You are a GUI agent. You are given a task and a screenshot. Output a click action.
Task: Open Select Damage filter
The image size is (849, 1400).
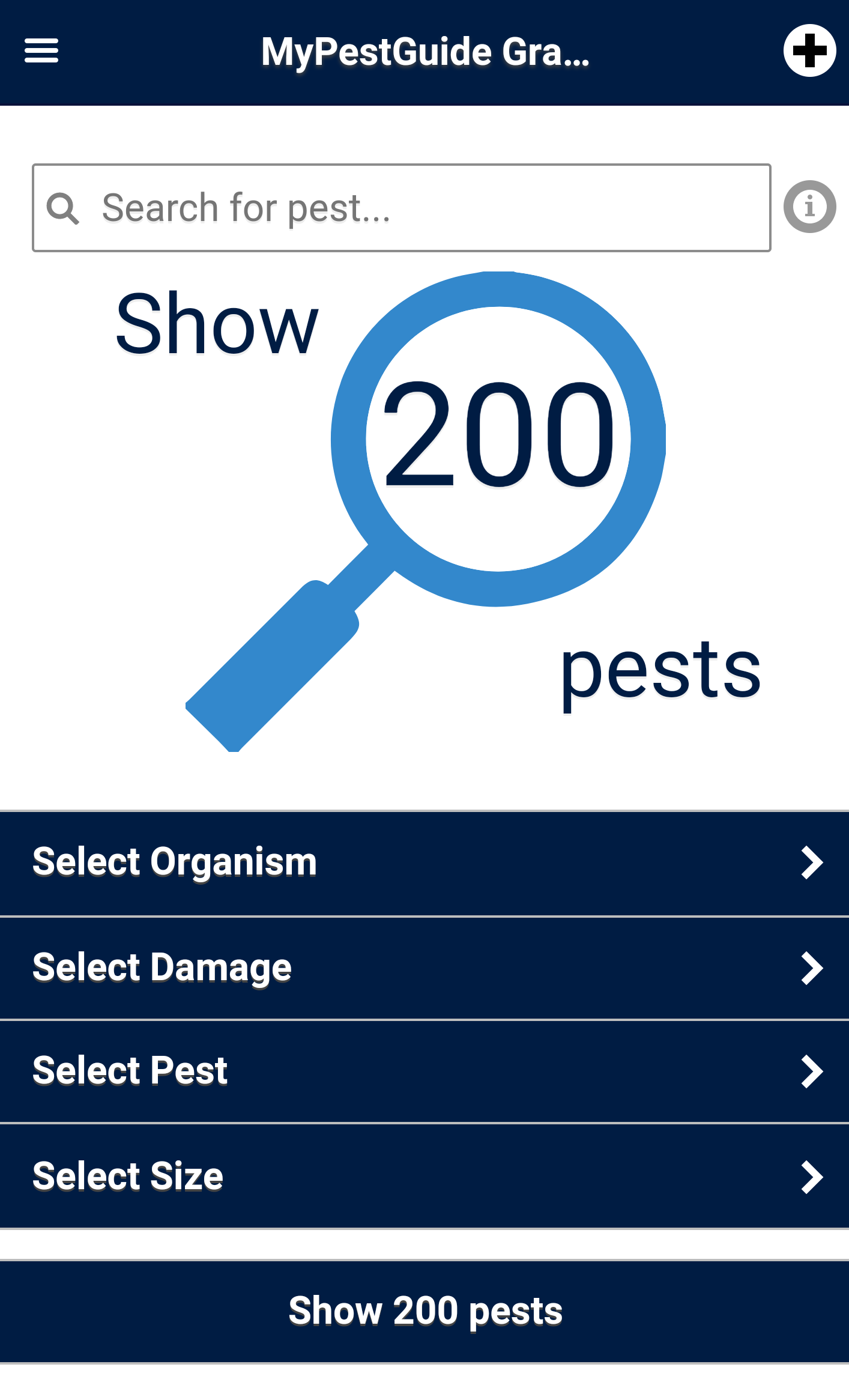[x=424, y=968]
